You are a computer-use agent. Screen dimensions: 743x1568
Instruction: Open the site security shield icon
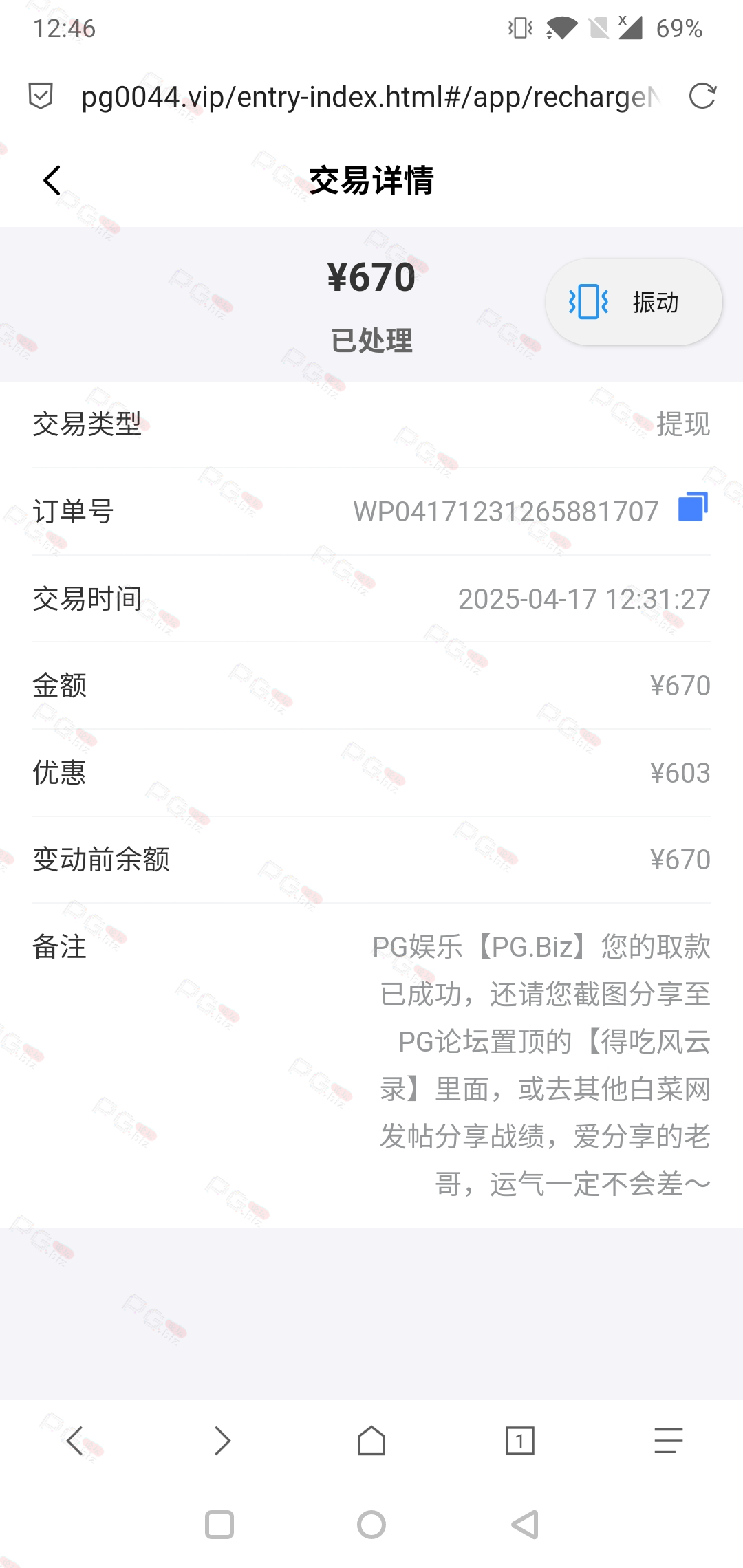point(41,96)
